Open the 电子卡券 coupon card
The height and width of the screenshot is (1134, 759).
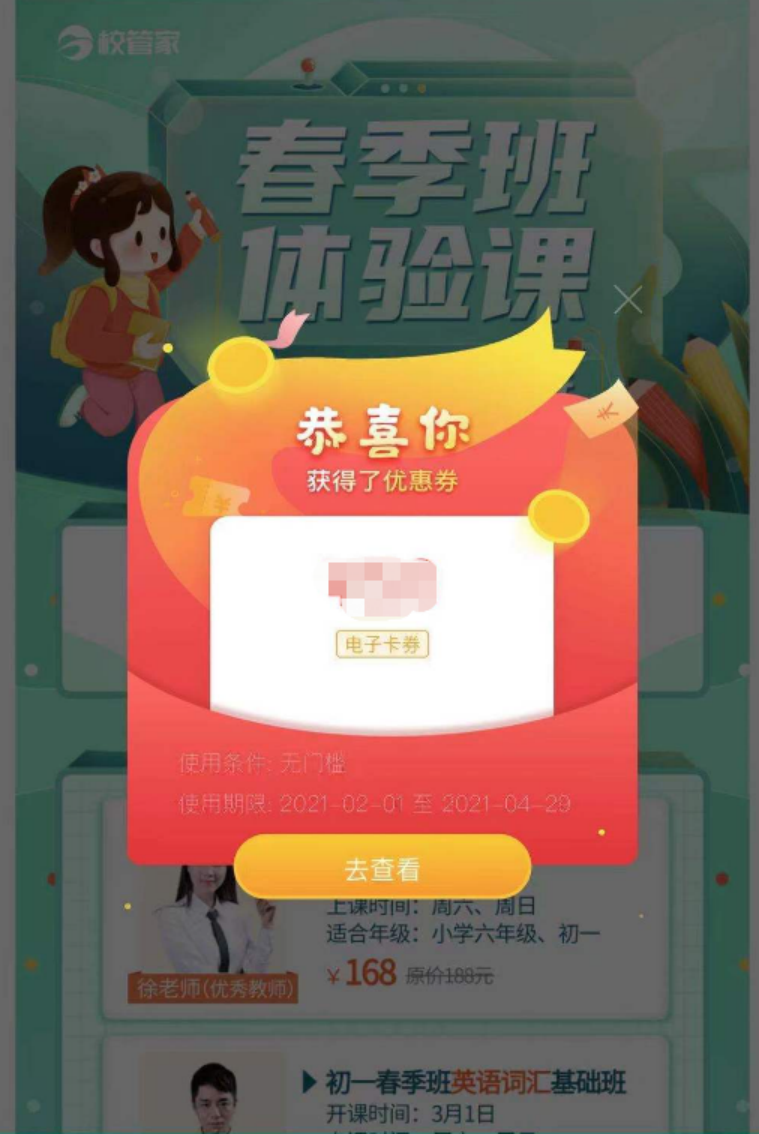(381, 622)
